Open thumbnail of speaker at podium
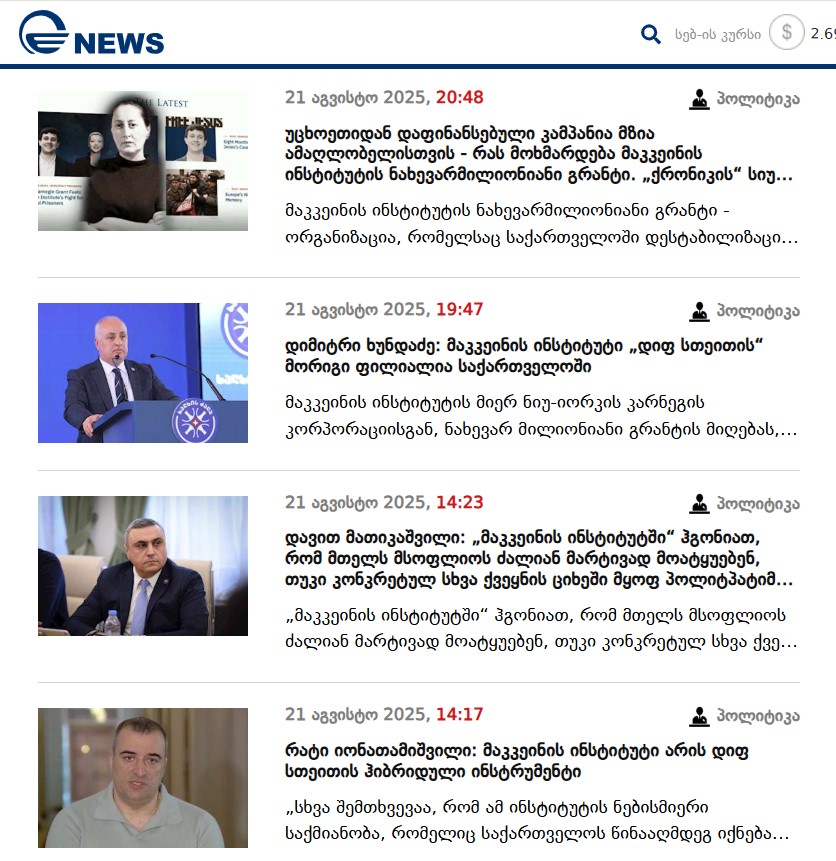The height and width of the screenshot is (861, 836). point(143,373)
